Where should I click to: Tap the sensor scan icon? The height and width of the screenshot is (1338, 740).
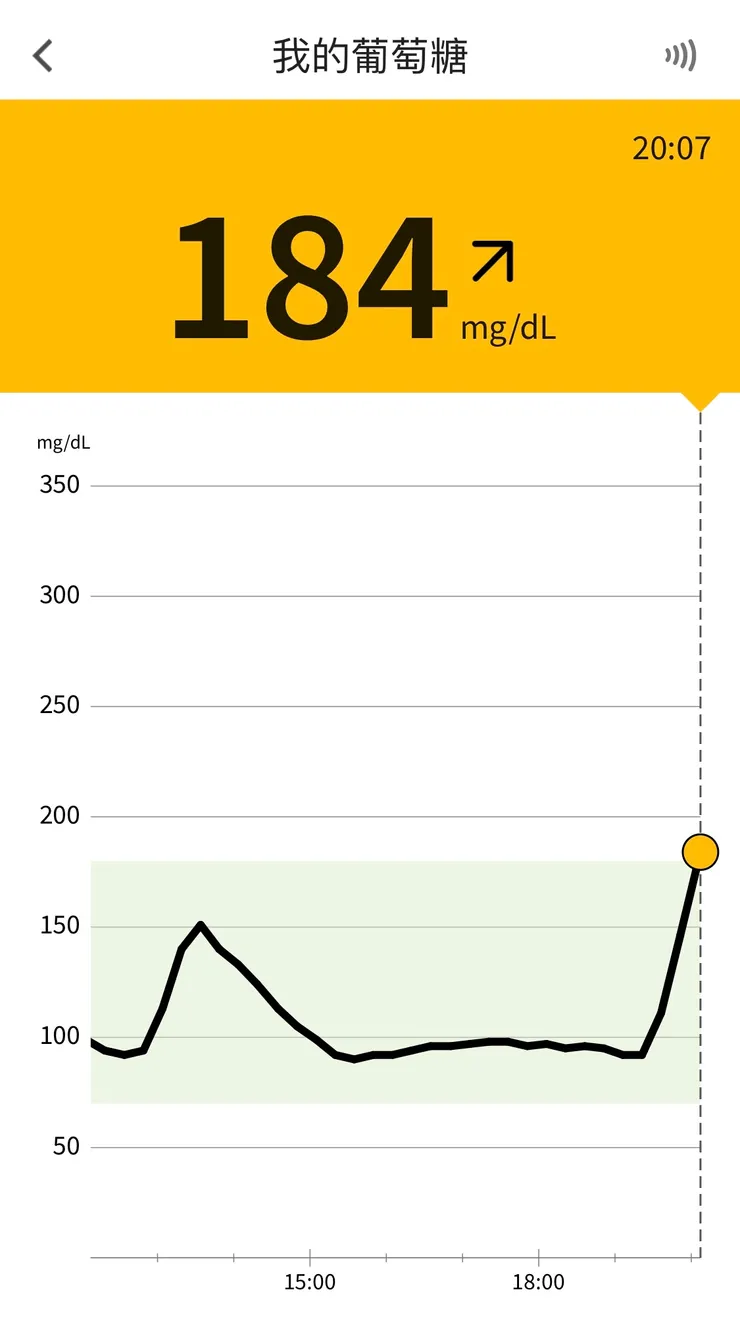tap(681, 56)
